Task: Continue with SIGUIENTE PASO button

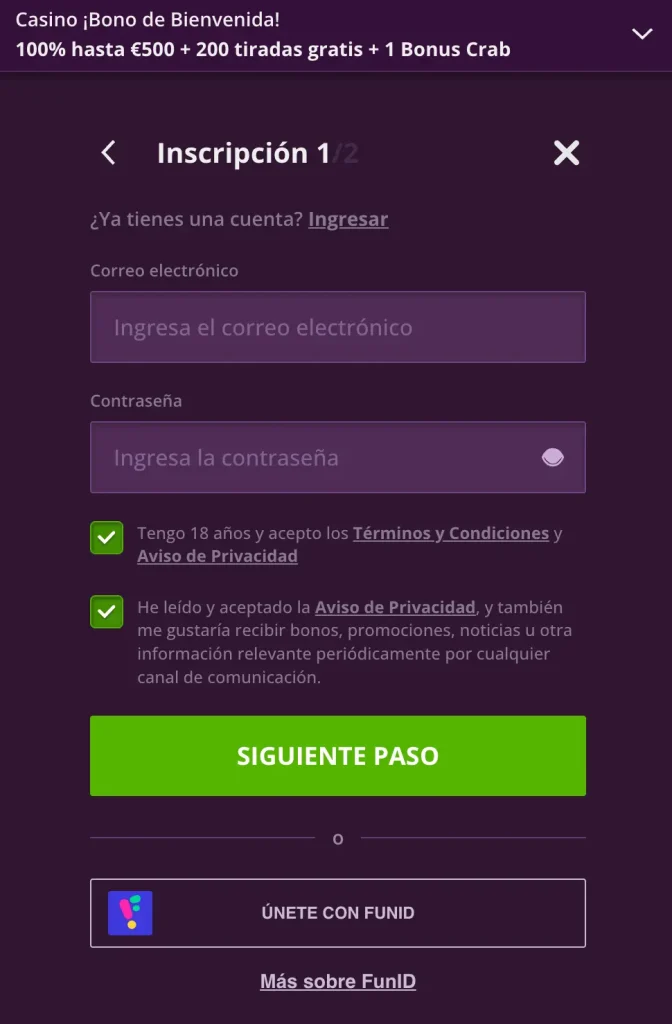Action: (337, 756)
